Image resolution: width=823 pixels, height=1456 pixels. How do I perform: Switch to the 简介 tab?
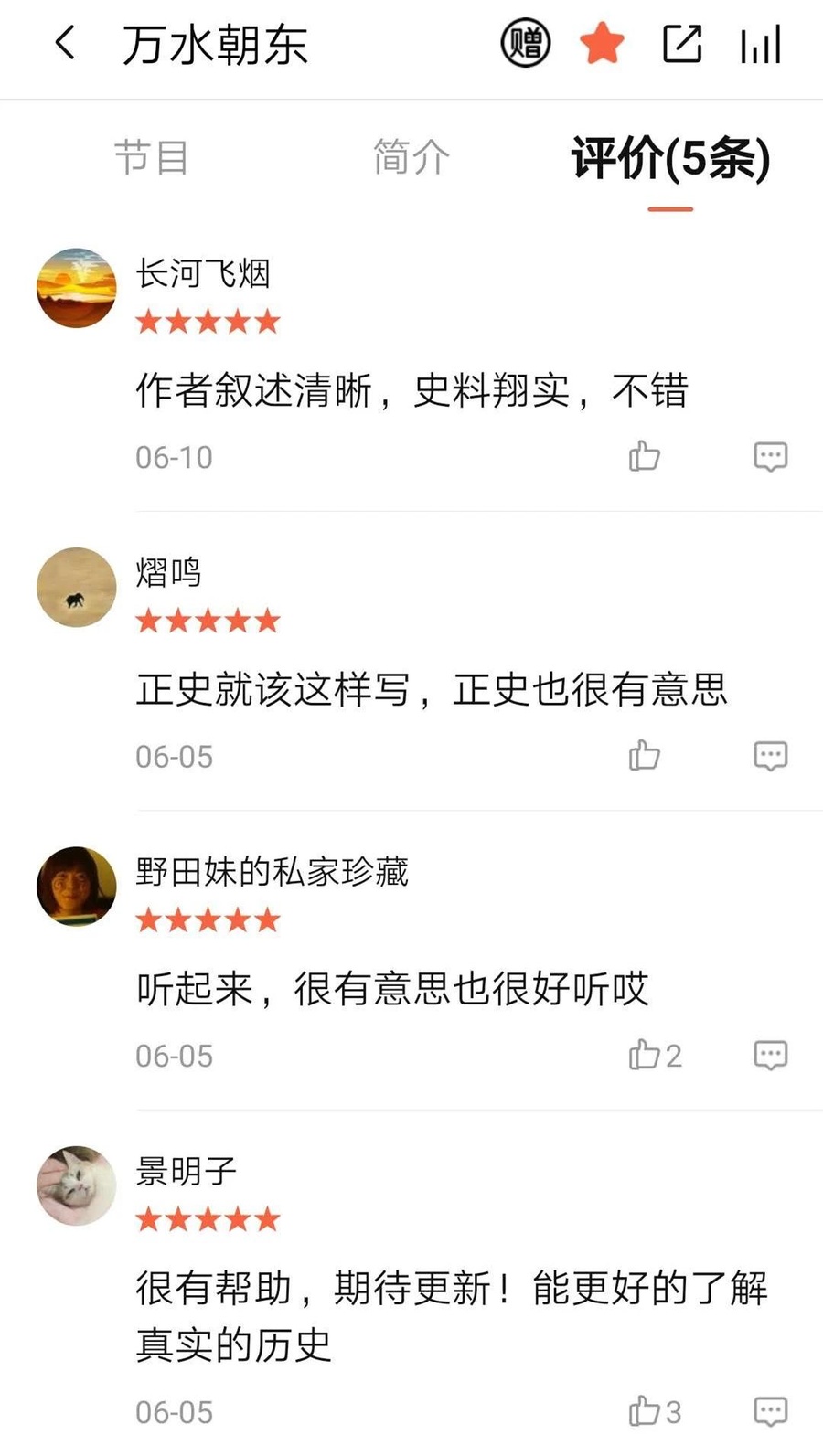coord(411,157)
